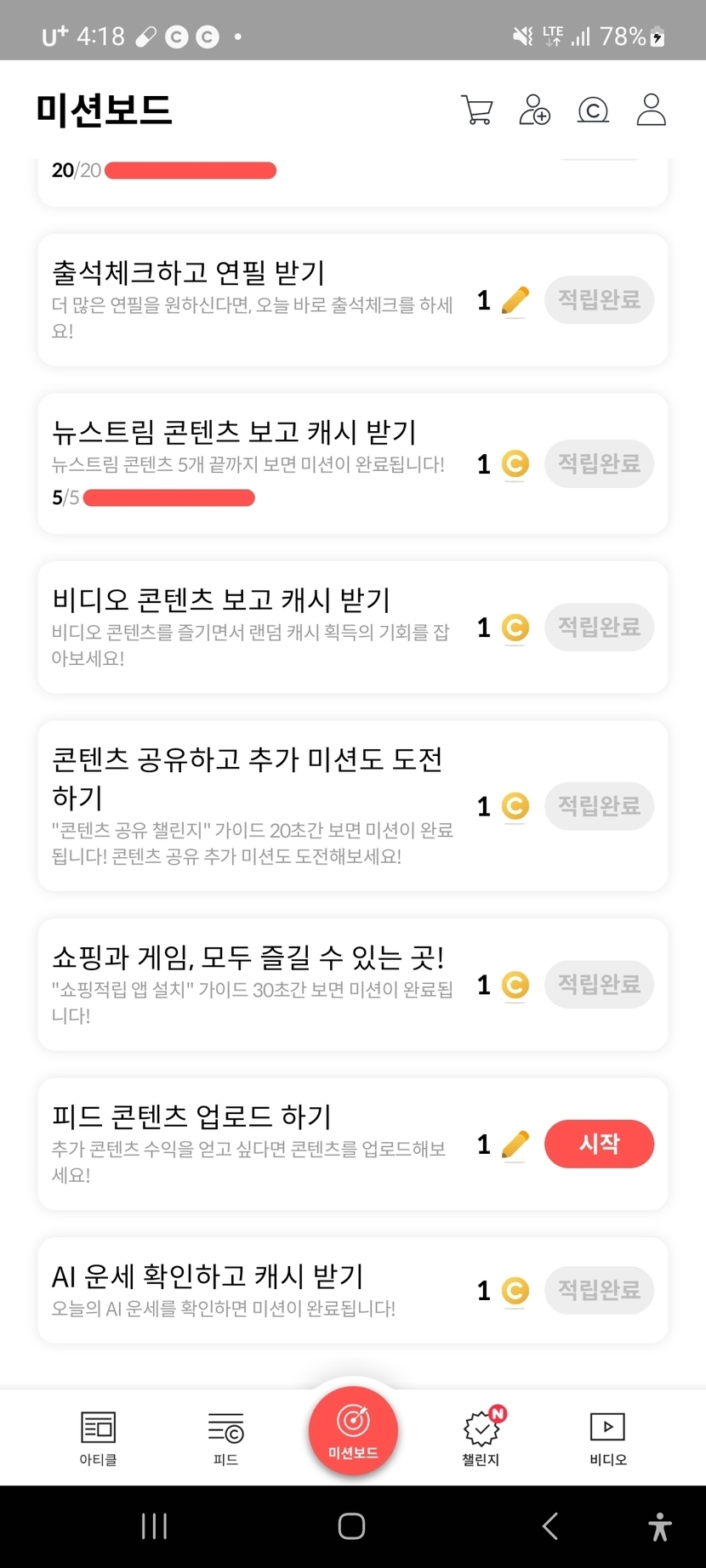706x1568 pixels.
Task: Open the 뉴스트림 콘텐츠 보고 캐시 받기 card
Action: tap(255, 463)
